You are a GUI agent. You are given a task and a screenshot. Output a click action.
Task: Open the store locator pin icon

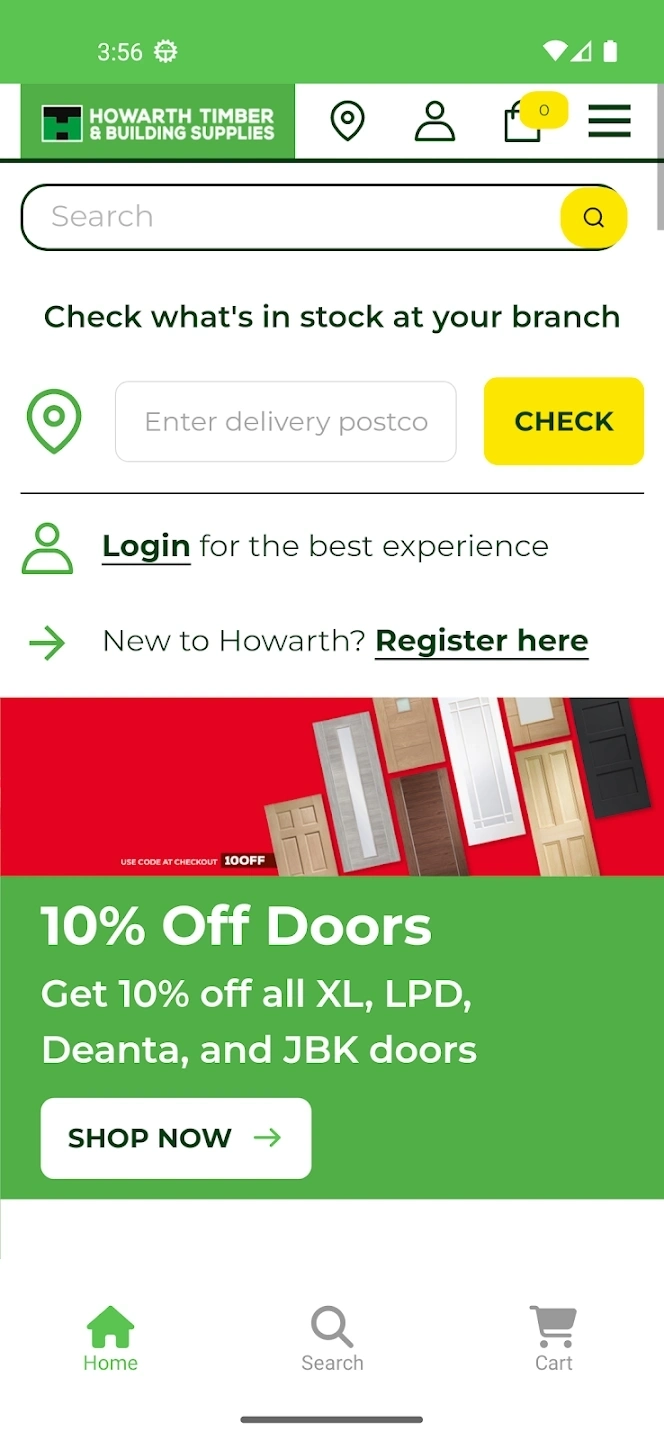point(347,122)
